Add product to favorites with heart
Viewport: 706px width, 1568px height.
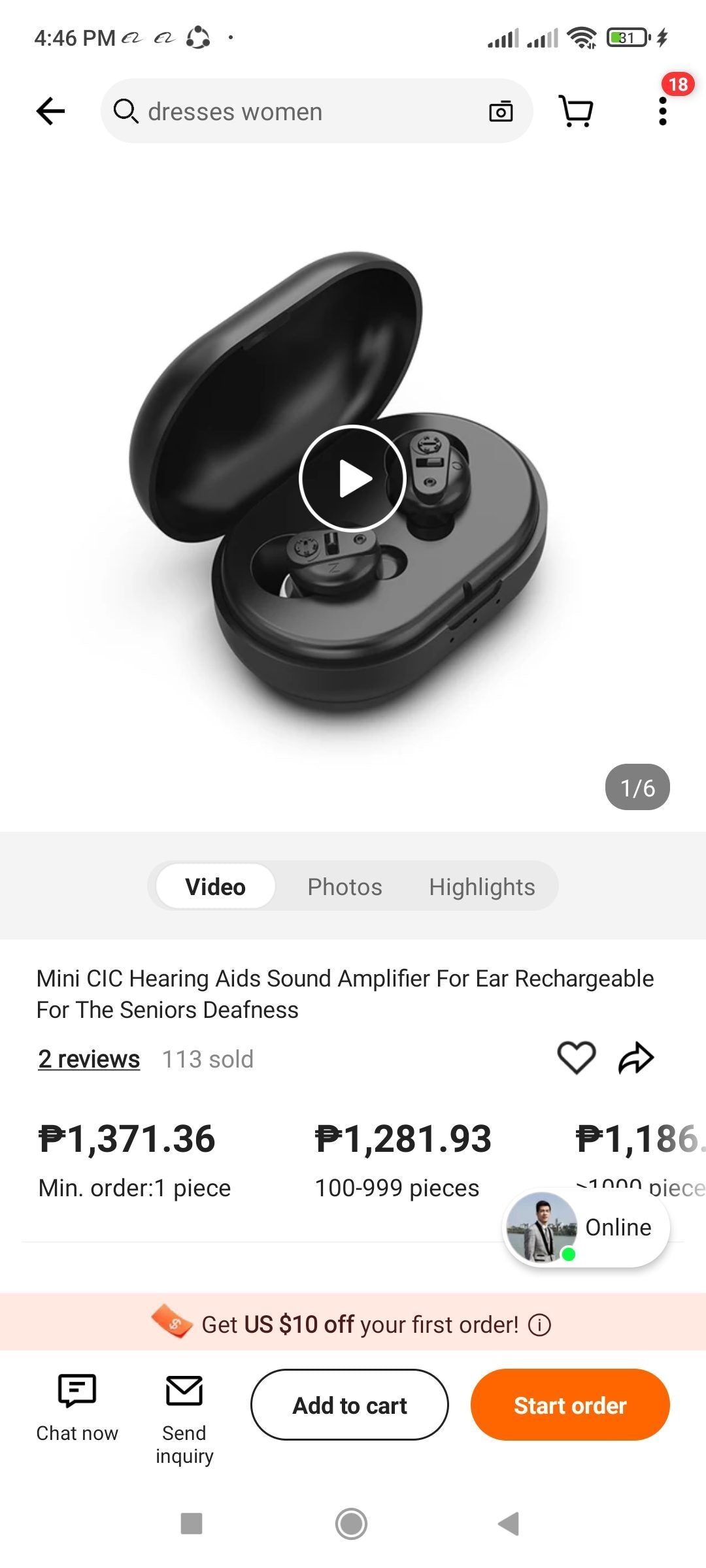click(576, 1057)
